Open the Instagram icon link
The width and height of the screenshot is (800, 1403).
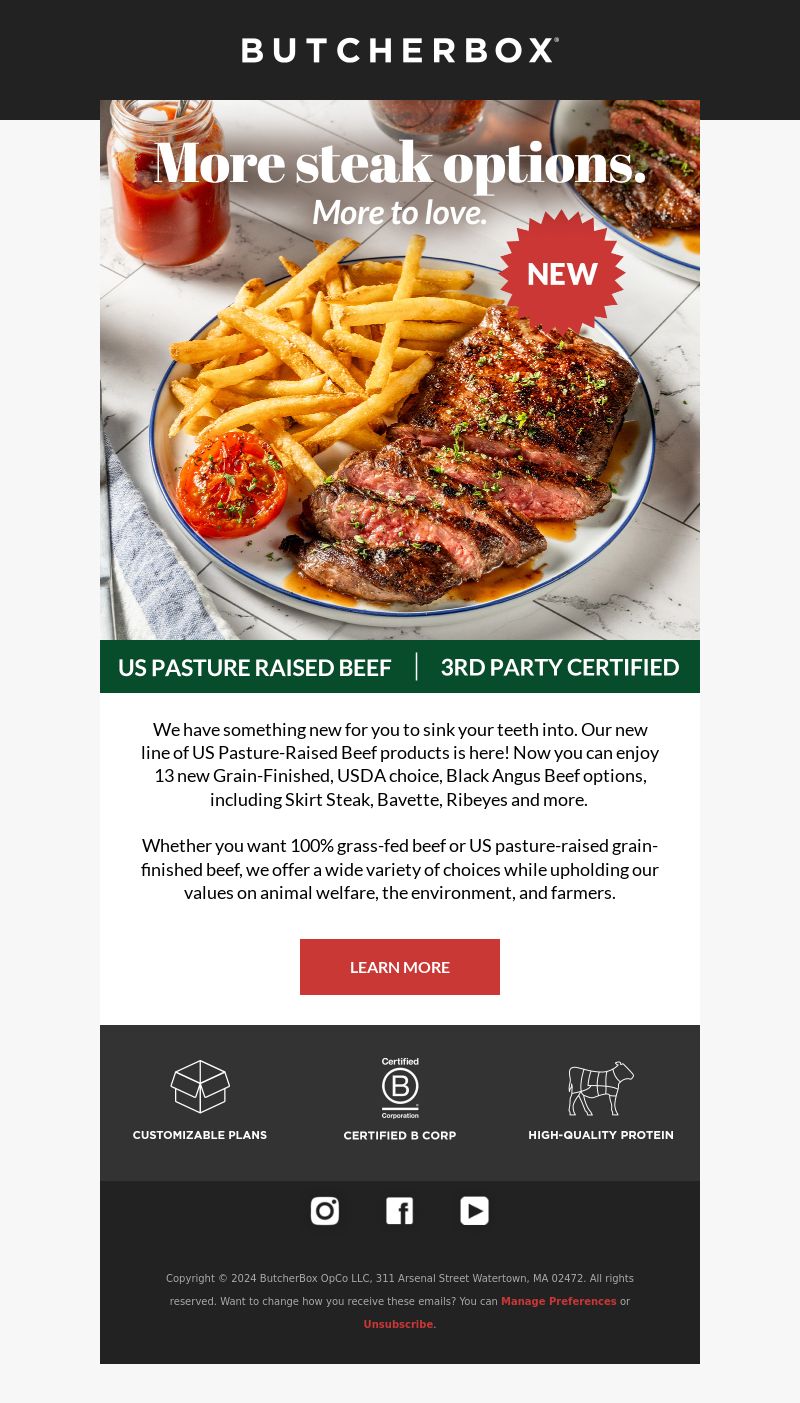325,1211
